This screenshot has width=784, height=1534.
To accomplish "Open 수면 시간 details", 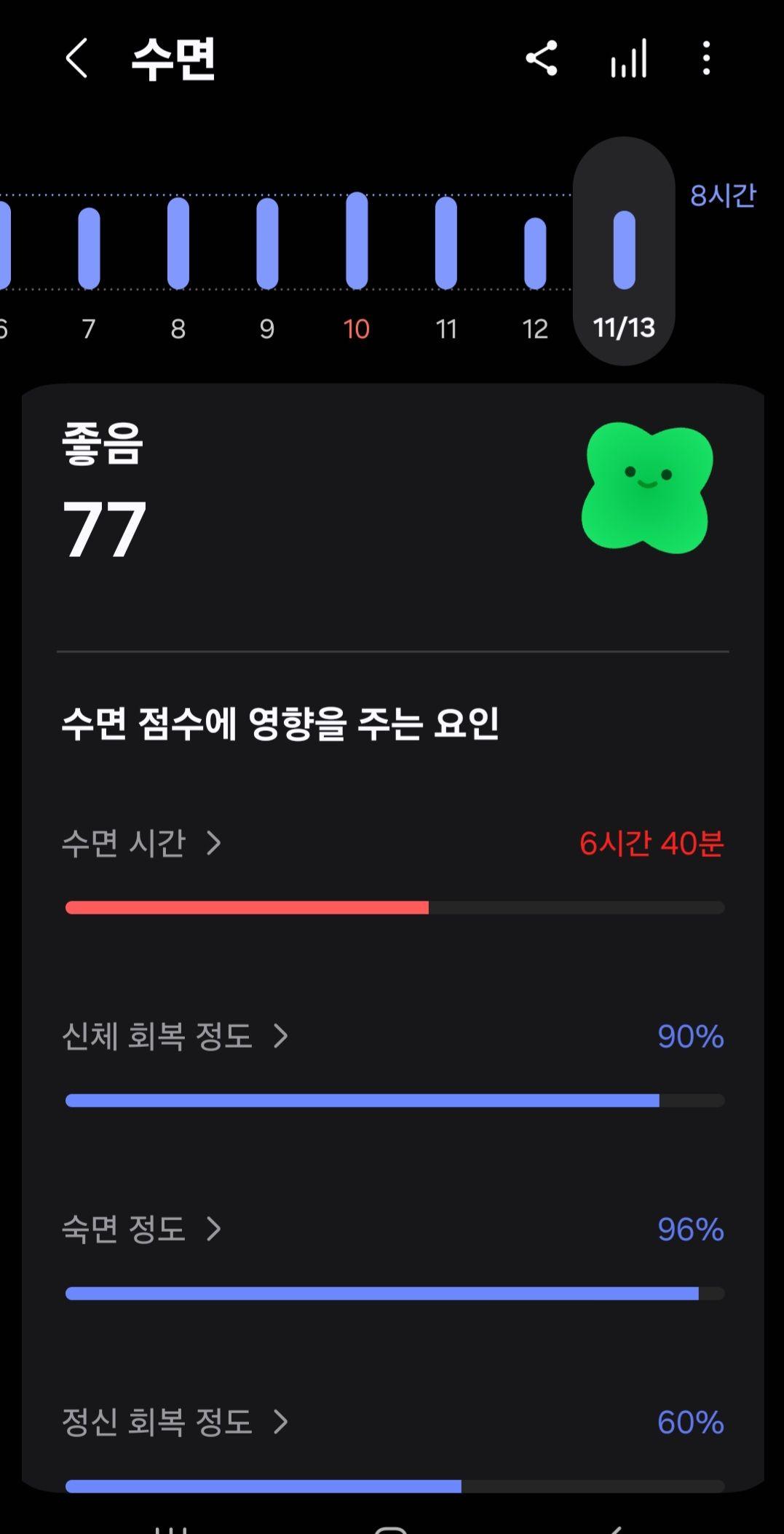I will pos(142,843).
